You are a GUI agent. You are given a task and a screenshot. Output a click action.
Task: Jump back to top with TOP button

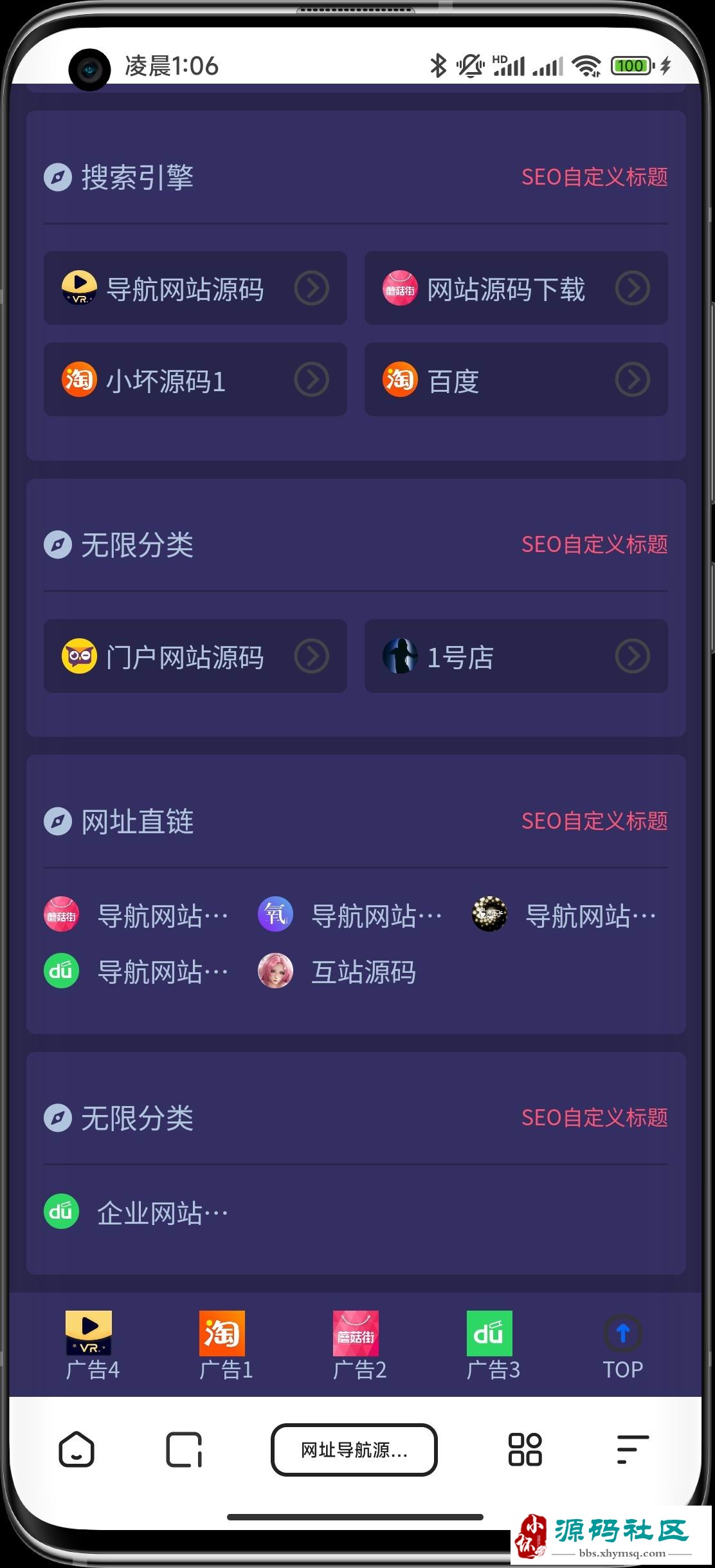point(622,1345)
